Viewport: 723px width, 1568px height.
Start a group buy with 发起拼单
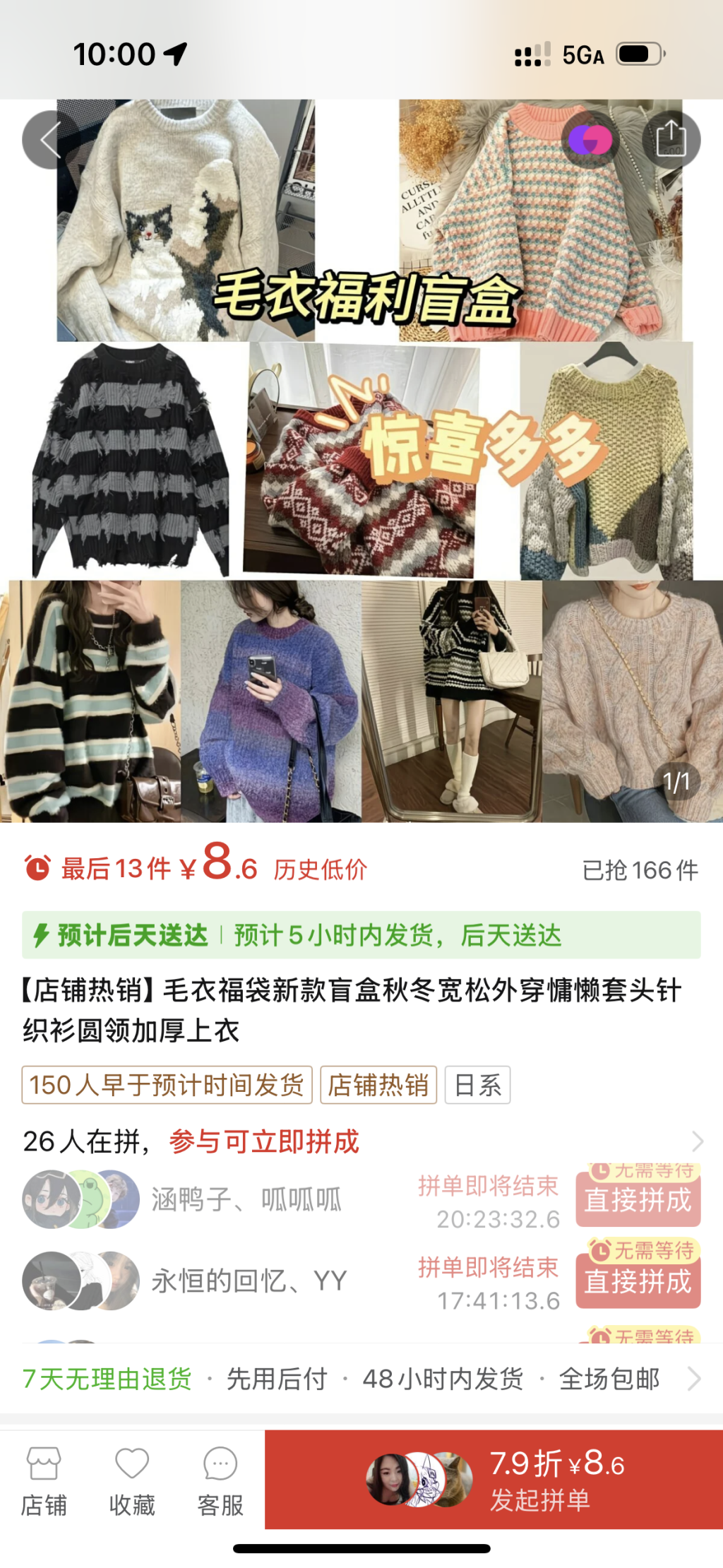tap(494, 1480)
